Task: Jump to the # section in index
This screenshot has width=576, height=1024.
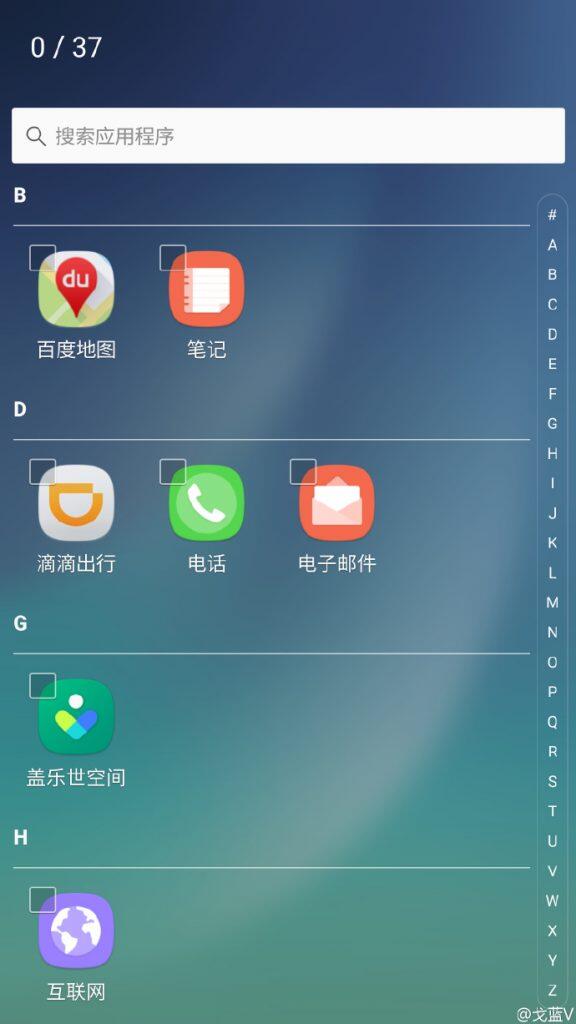Action: tap(552, 215)
